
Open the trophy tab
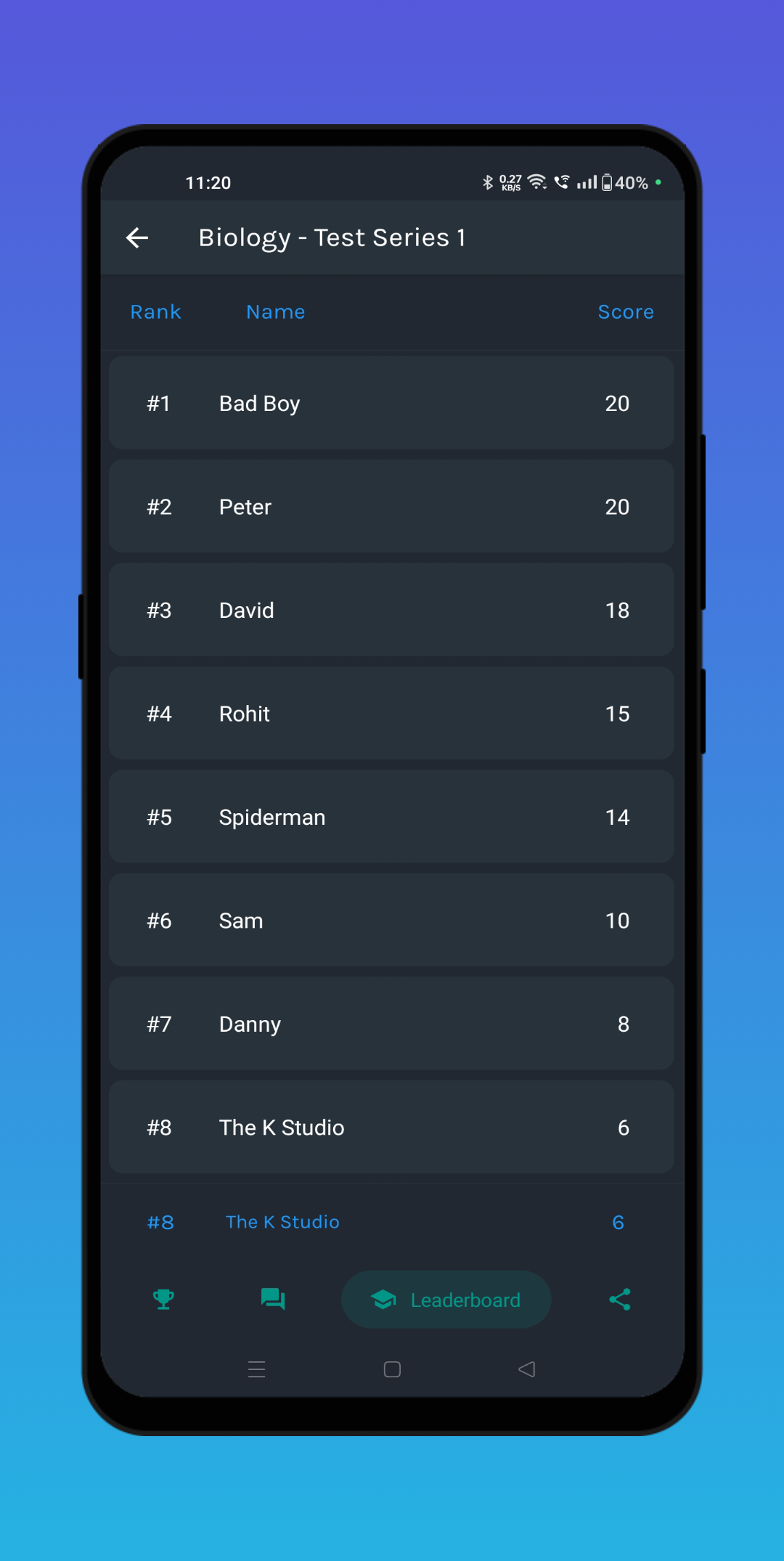coord(163,1299)
